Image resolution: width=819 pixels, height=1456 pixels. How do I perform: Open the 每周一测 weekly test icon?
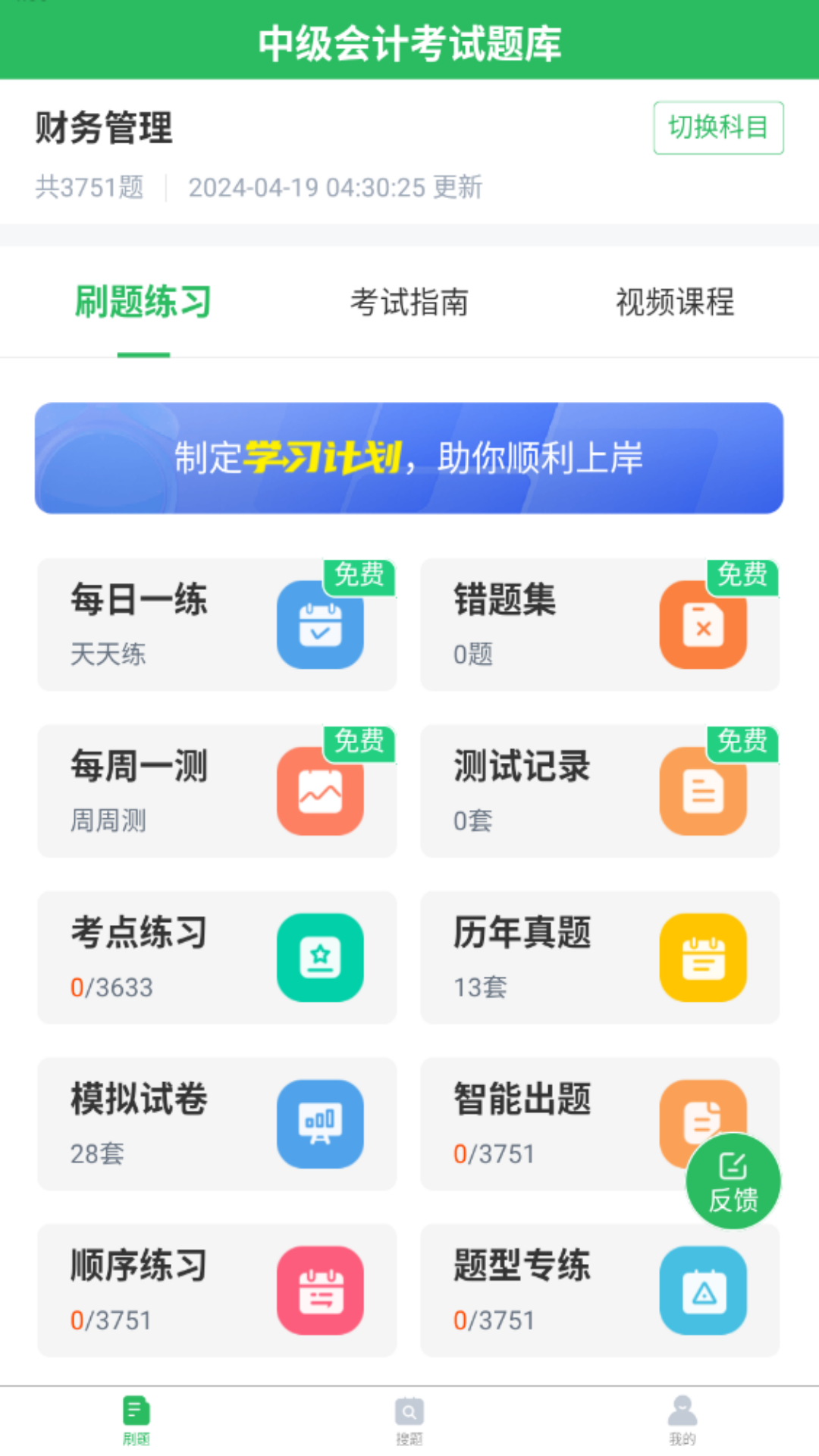(x=320, y=791)
